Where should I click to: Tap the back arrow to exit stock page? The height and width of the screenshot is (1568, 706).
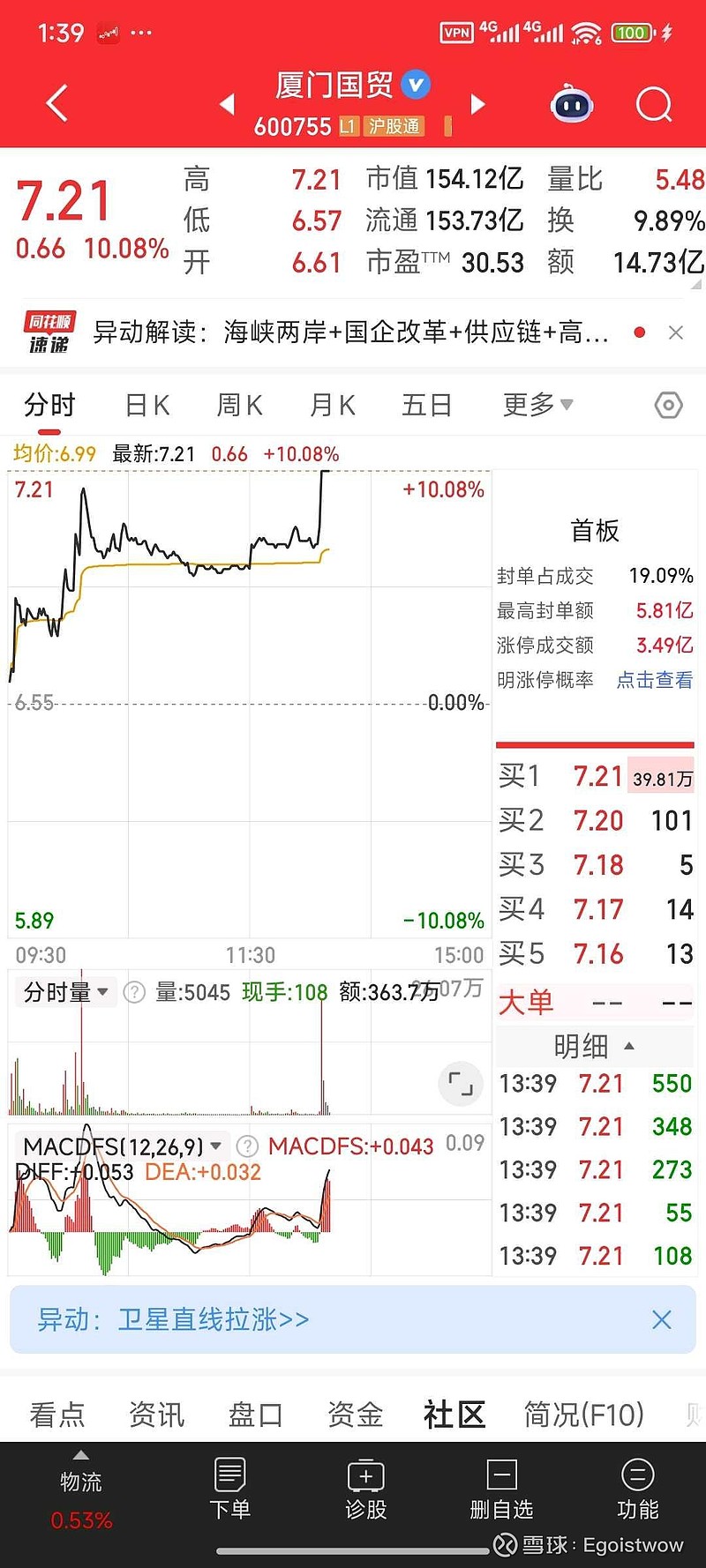pyautogui.click(x=56, y=102)
